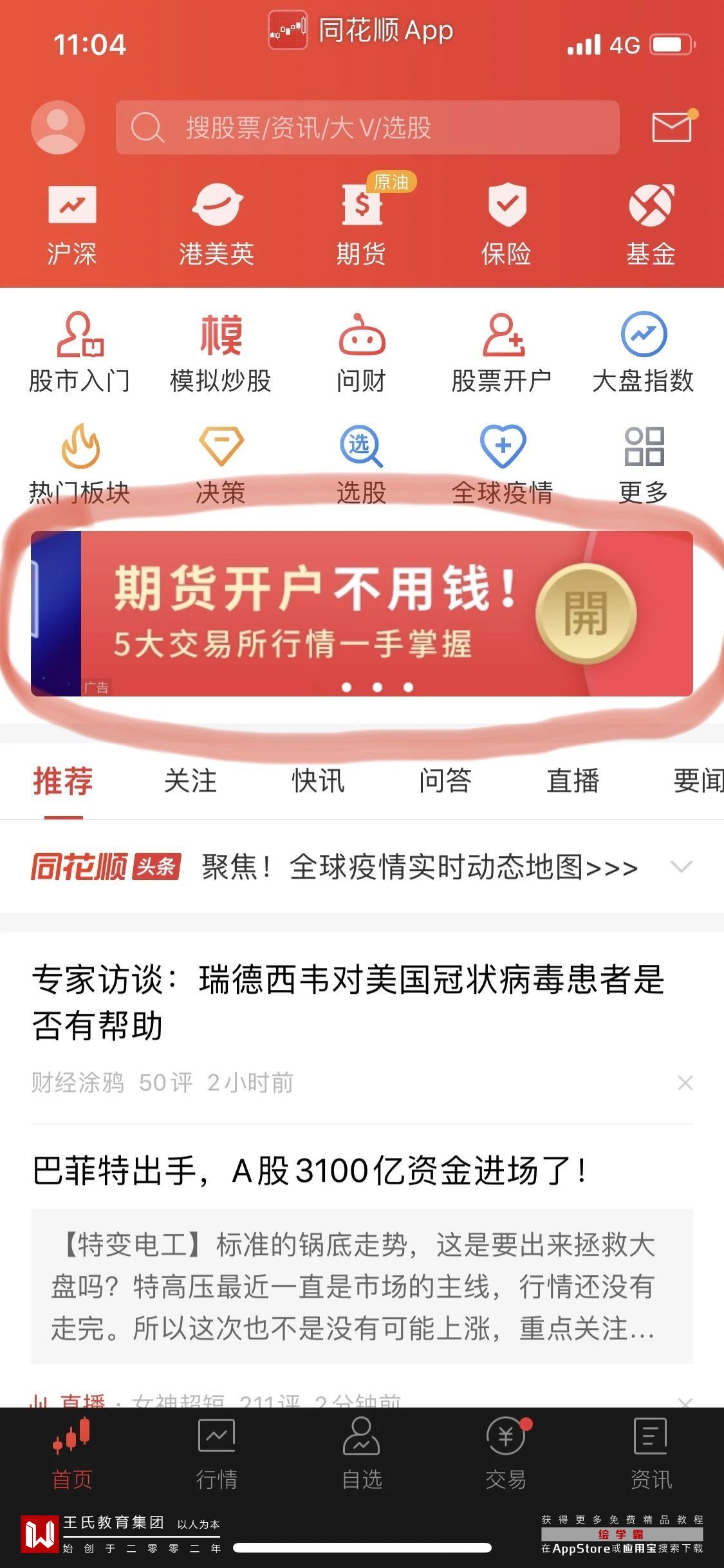The height and width of the screenshot is (1568, 724).
Task: Open 热门板块 hot sectors
Action: (x=80, y=463)
